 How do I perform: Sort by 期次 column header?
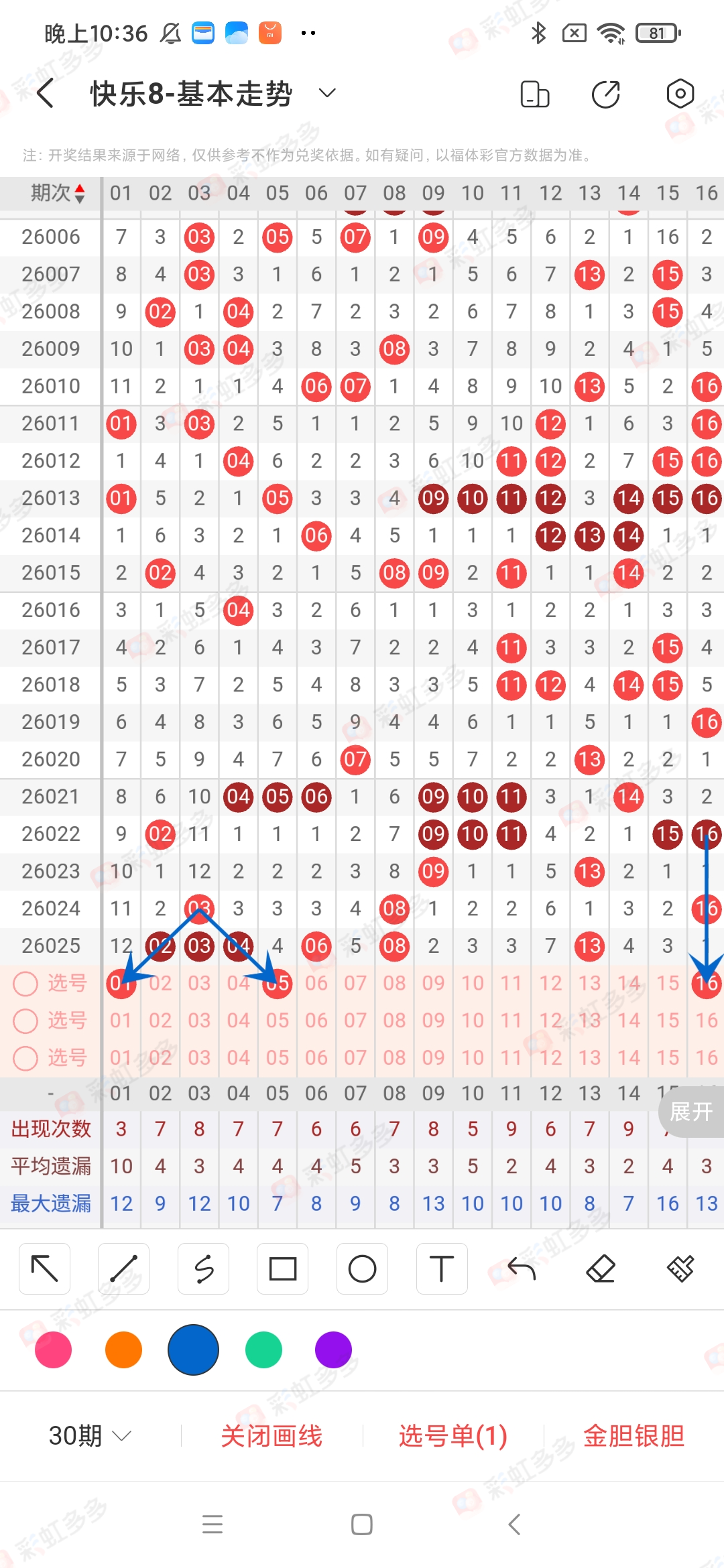click(58, 193)
